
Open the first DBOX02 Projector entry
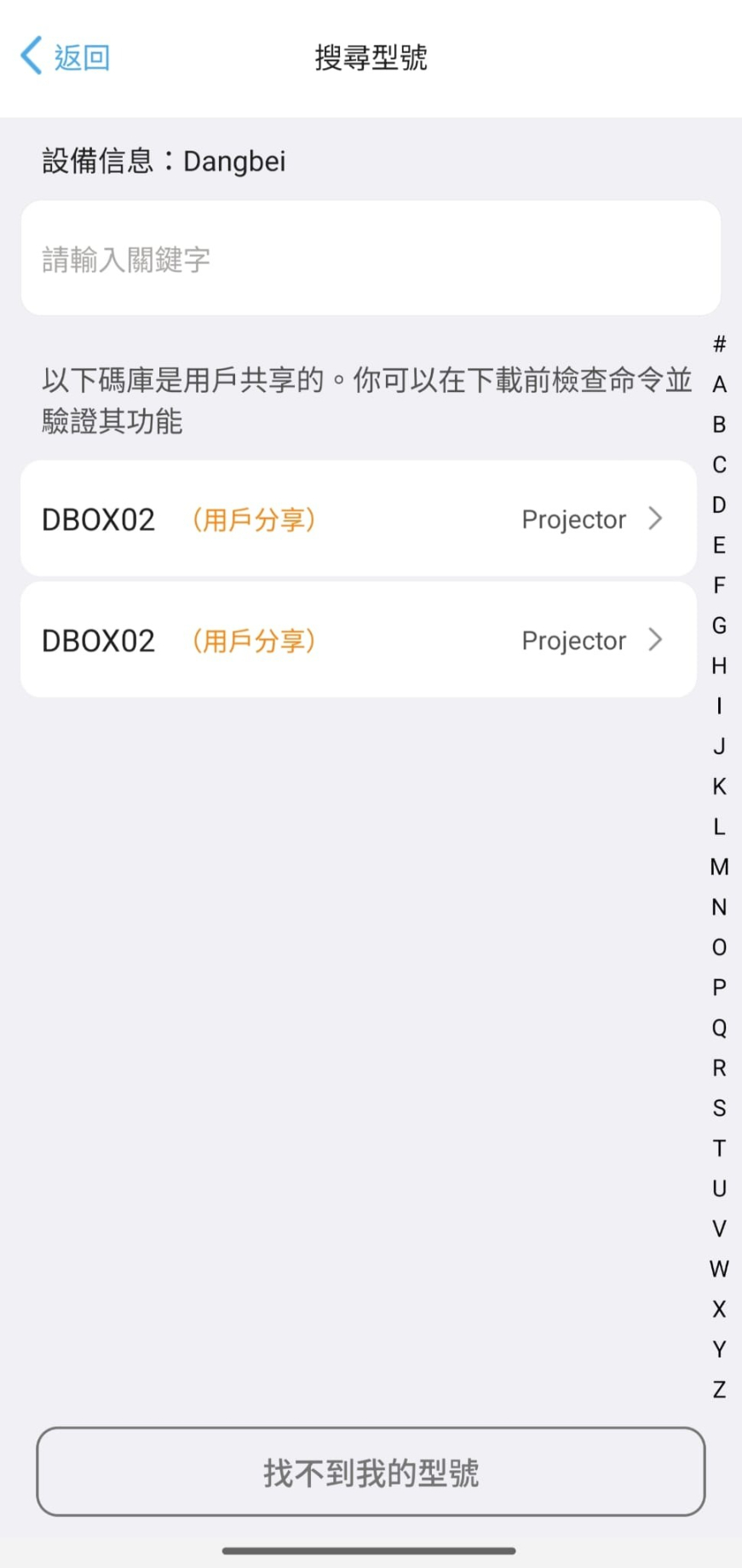point(359,519)
